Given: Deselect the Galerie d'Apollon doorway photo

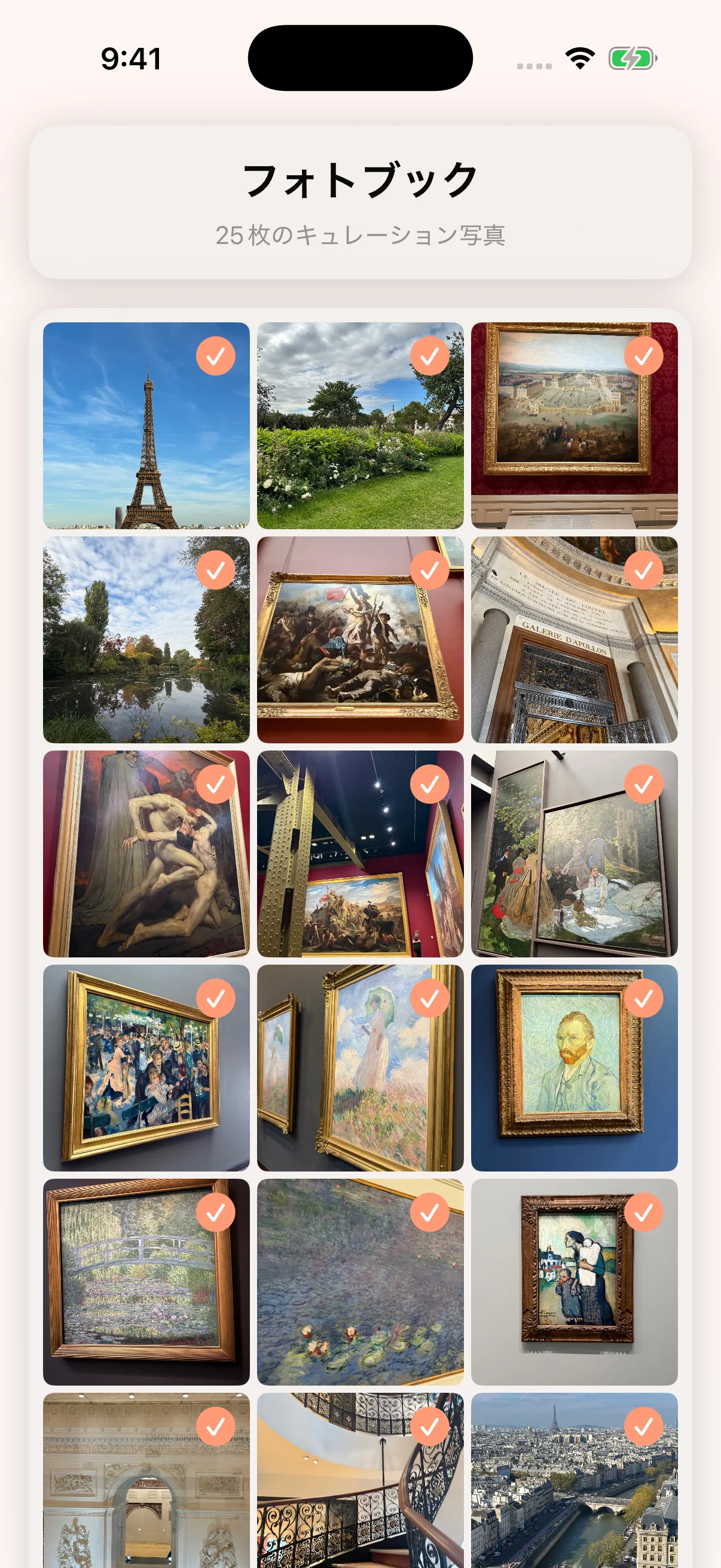Looking at the screenshot, I should tap(644, 571).
